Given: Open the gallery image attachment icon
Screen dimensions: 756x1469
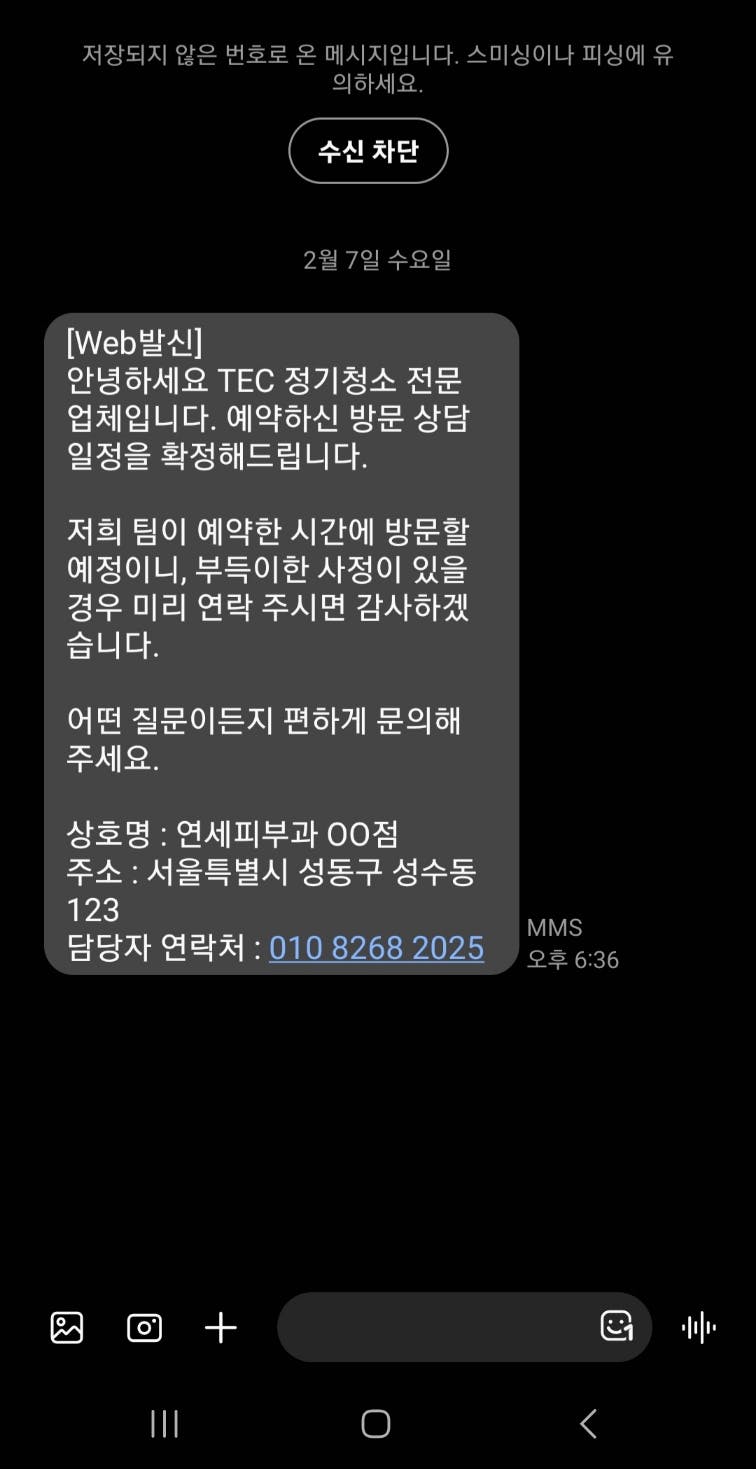Looking at the screenshot, I should coord(67,1327).
